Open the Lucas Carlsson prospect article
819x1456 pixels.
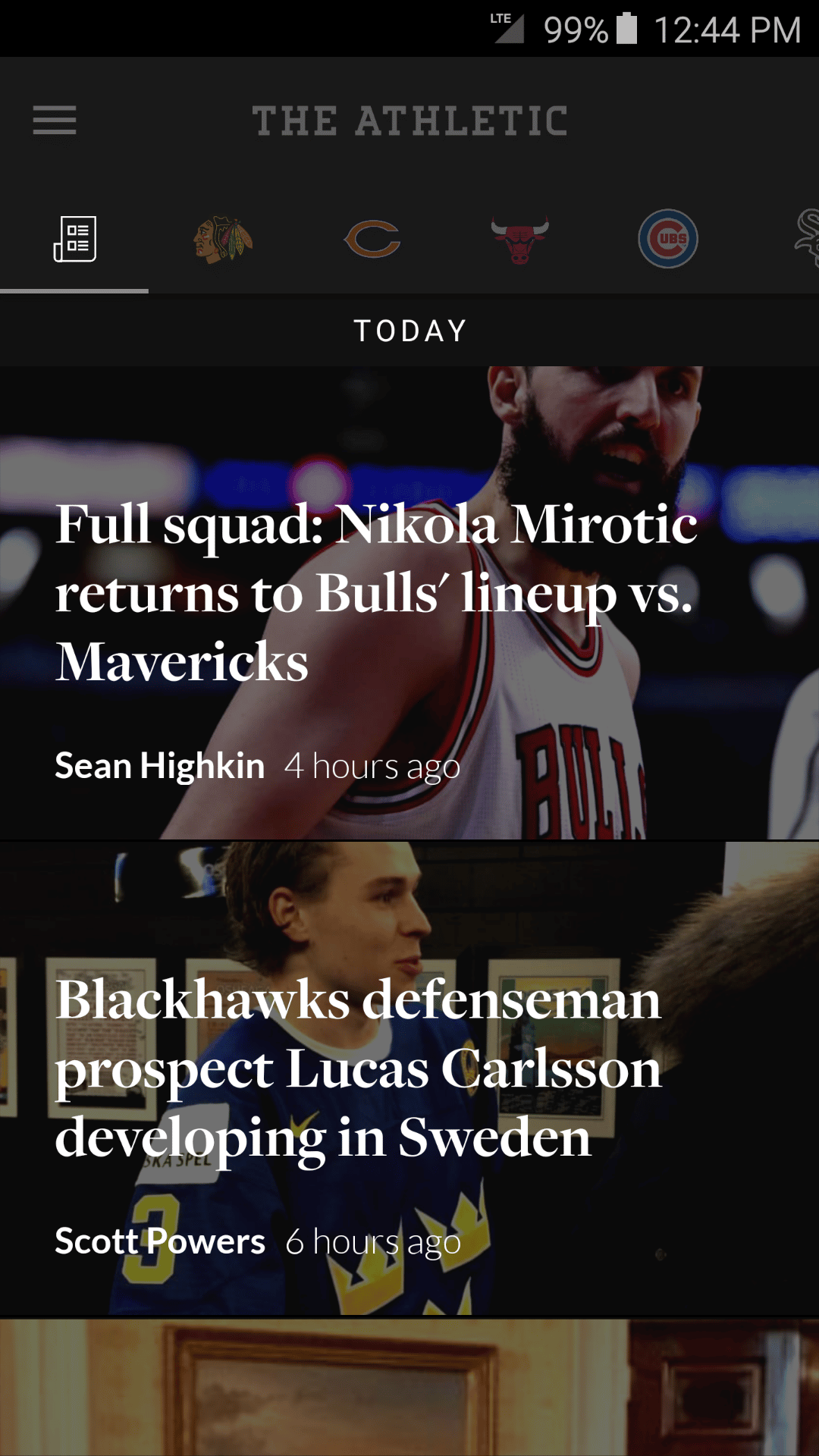coord(358,1068)
